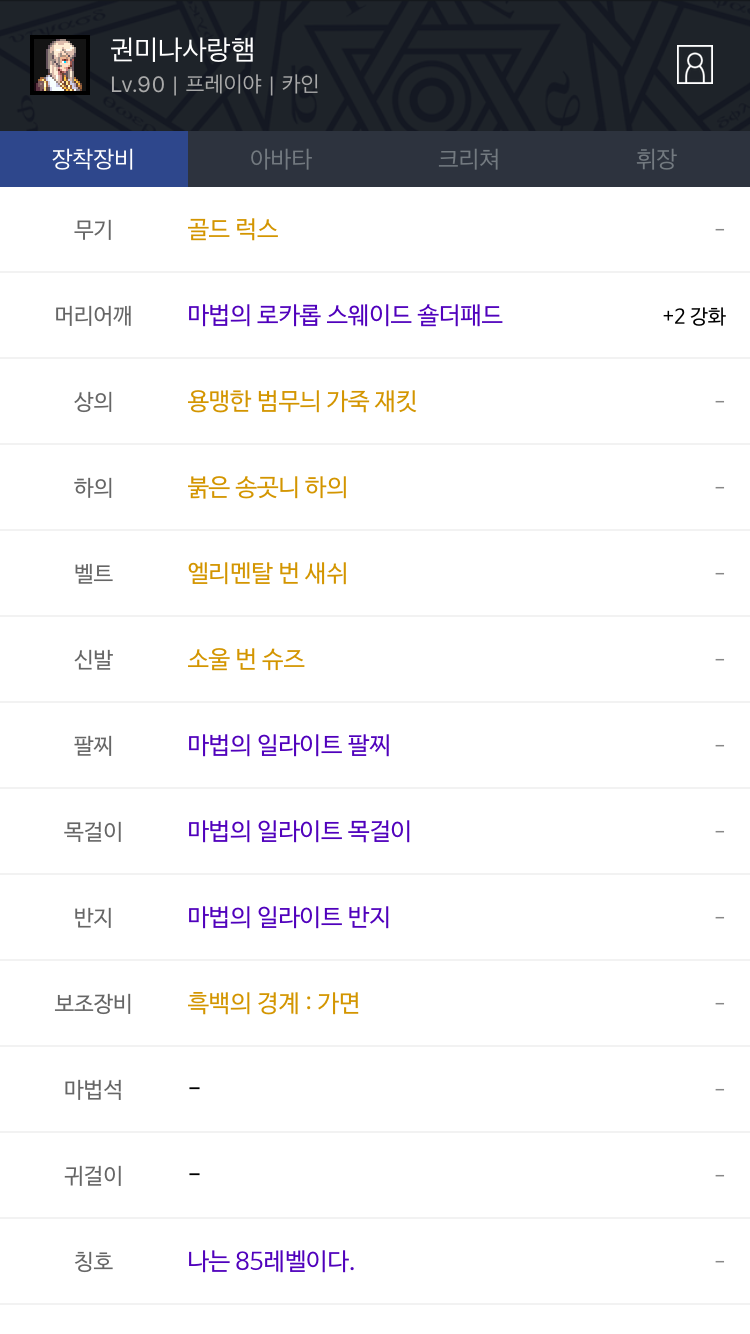Switch to the 크리쳐 tab
The height and width of the screenshot is (1334, 750).
coord(469,159)
